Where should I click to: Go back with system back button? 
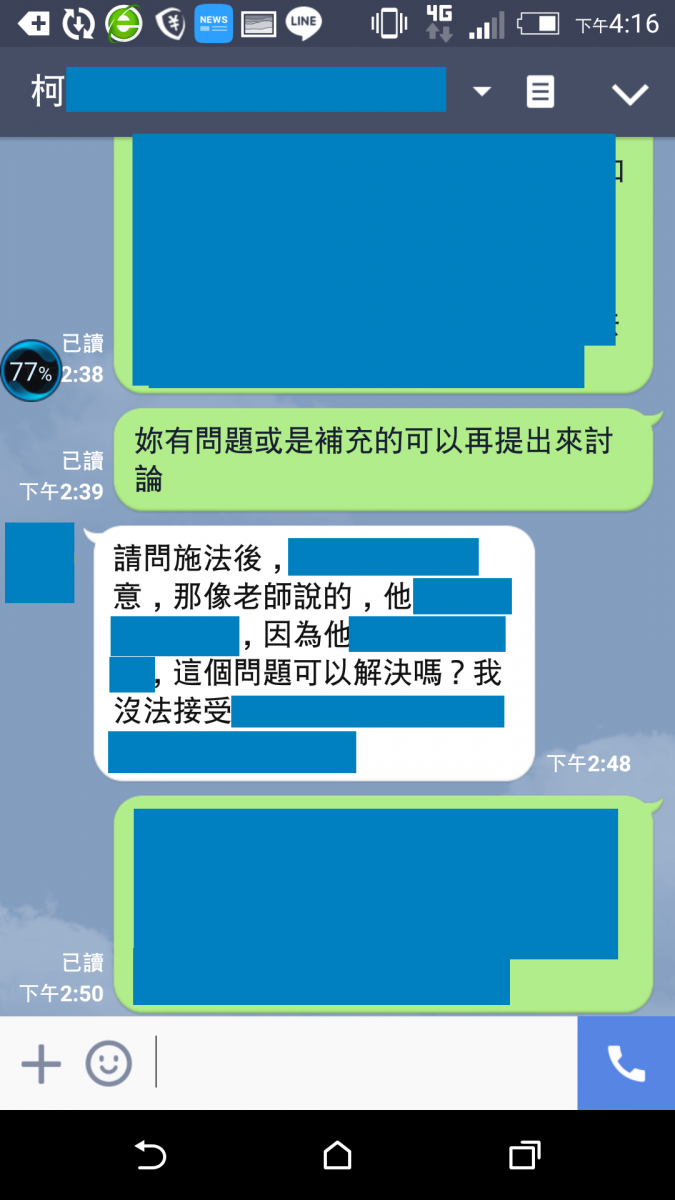pyautogui.click(x=150, y=1156)
